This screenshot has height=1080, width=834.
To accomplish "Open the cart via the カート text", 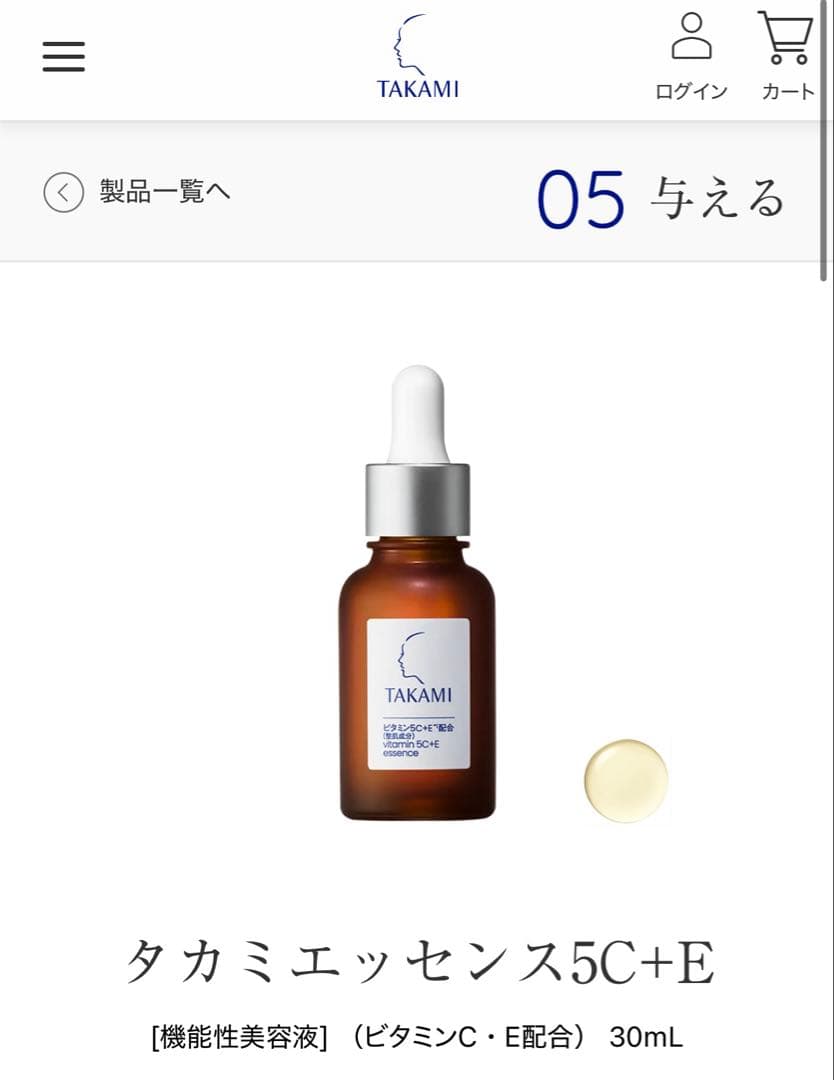I will pyautogui.click(x=787, y=92).
